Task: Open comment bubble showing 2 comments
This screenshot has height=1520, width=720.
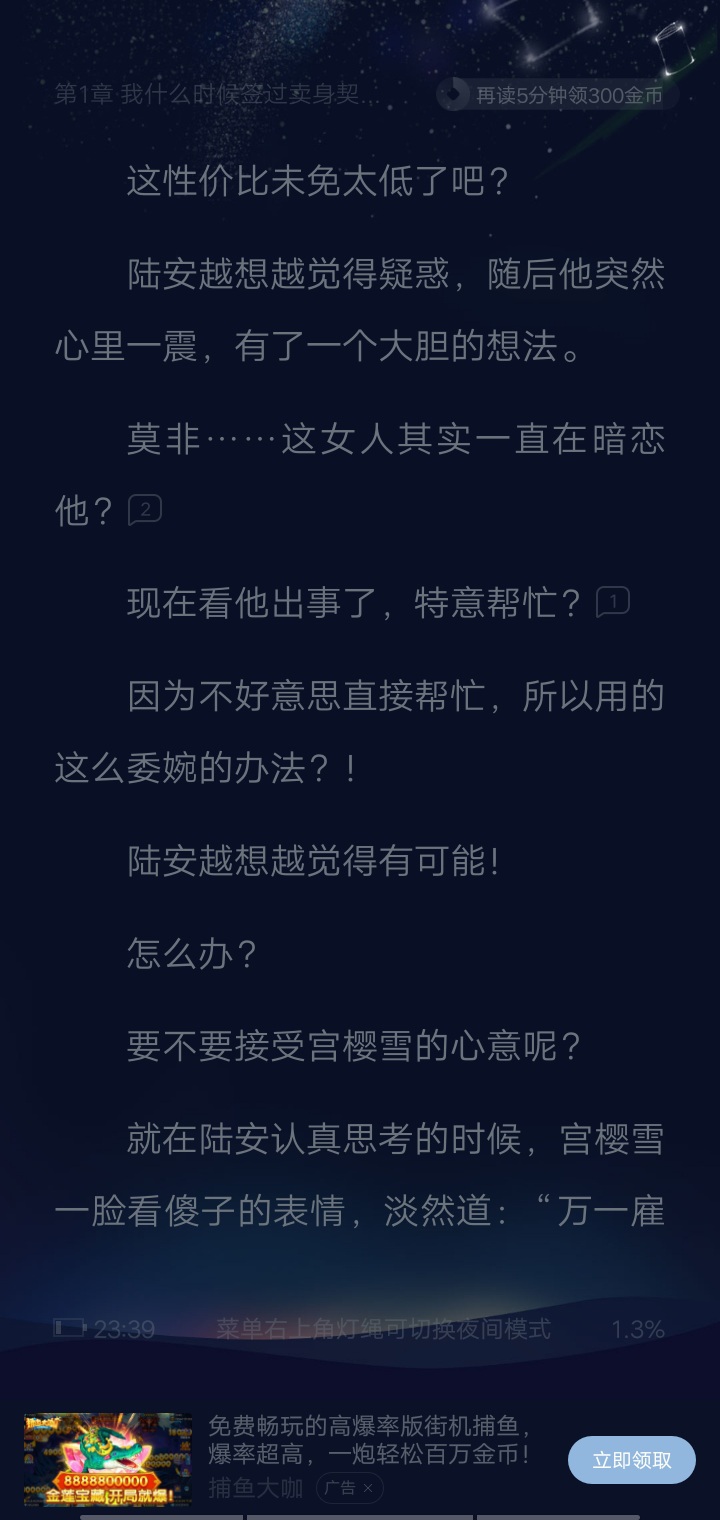Action: (x=145, y=510)
